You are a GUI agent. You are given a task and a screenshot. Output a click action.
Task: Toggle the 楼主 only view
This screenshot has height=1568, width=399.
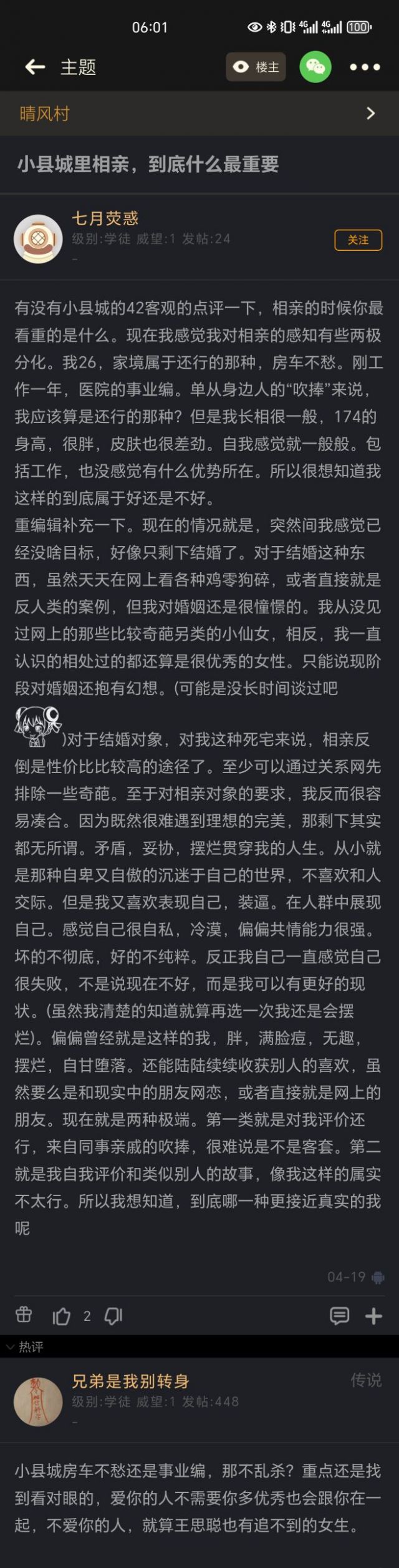256,67
